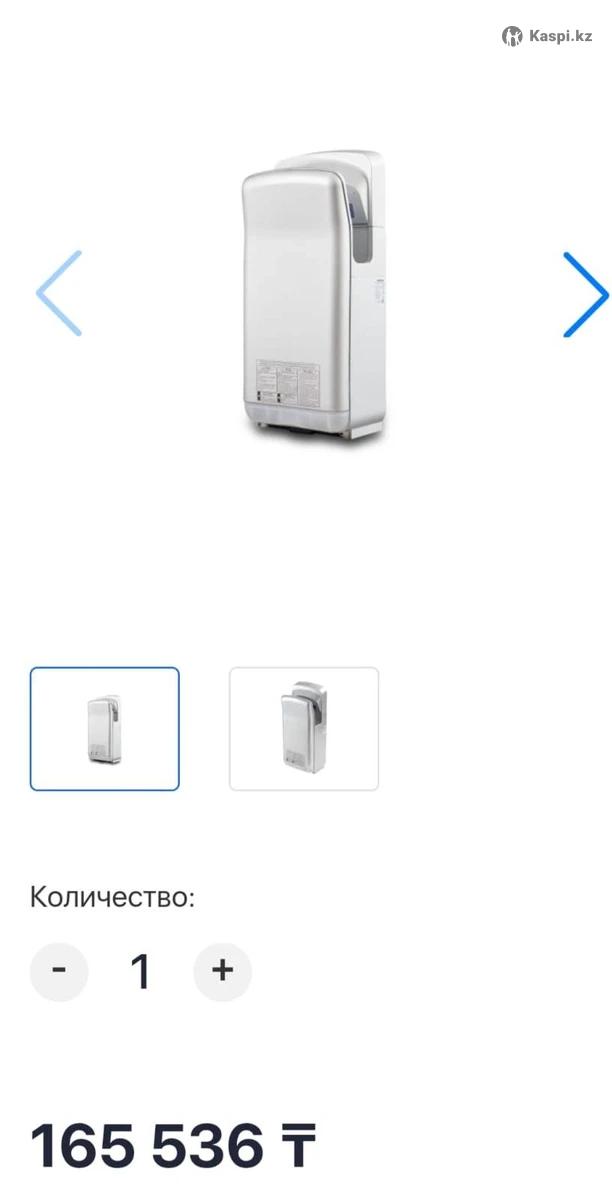This screenshot has height=1200, width=612.
Task: Decrease quantity with the minus button
Action: point(59,971)
